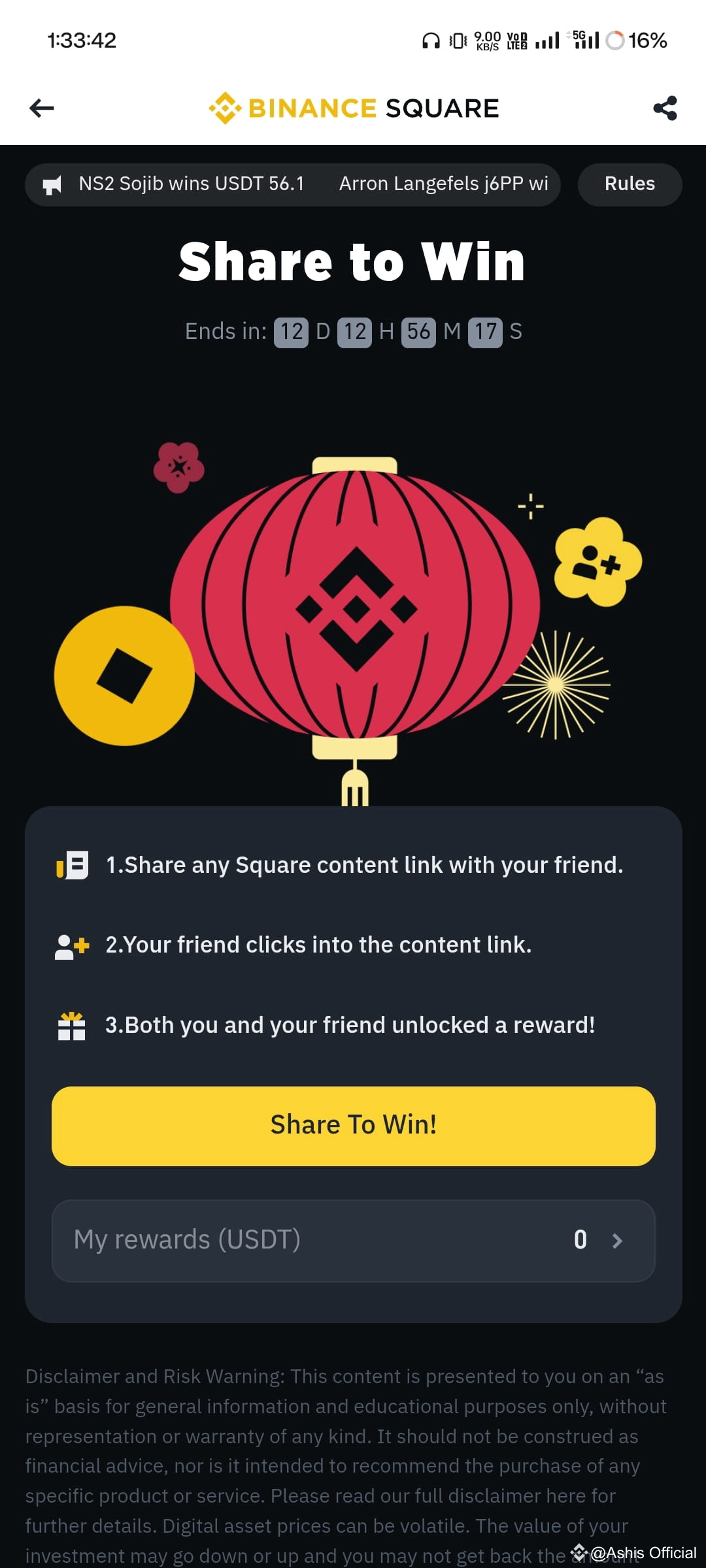Open the share icon at top right
The height and width of the screenshot is (1568, 706).
(665, 109)
